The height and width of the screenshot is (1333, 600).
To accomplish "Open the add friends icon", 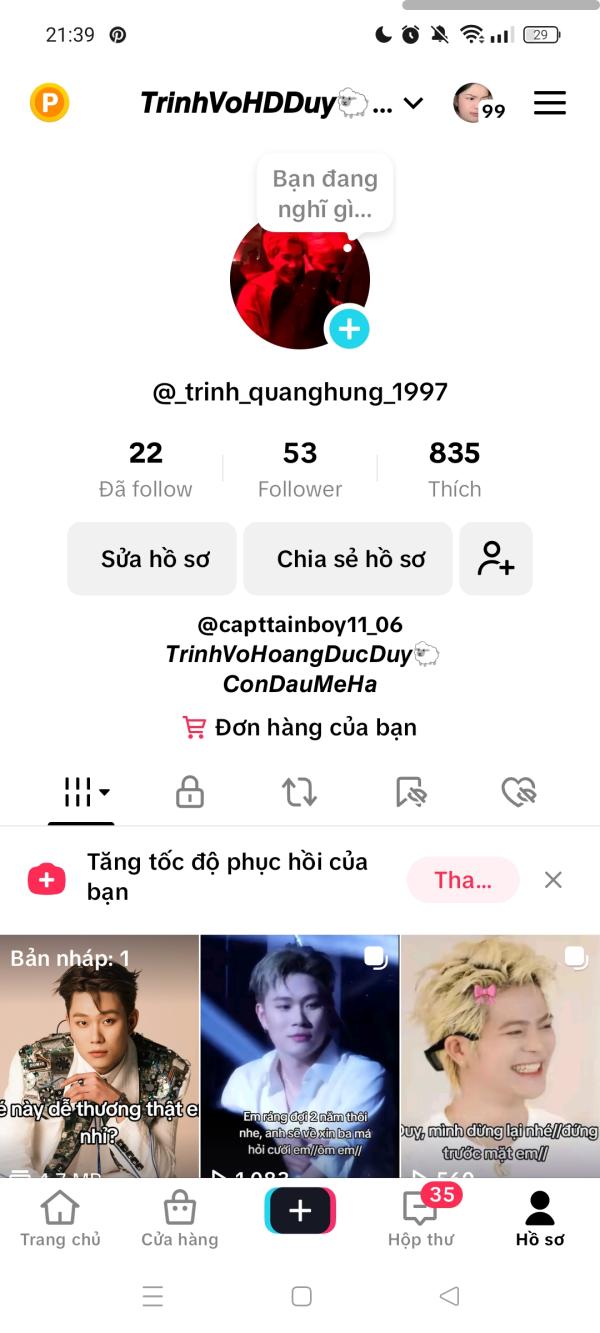I will tap(496, 559).
